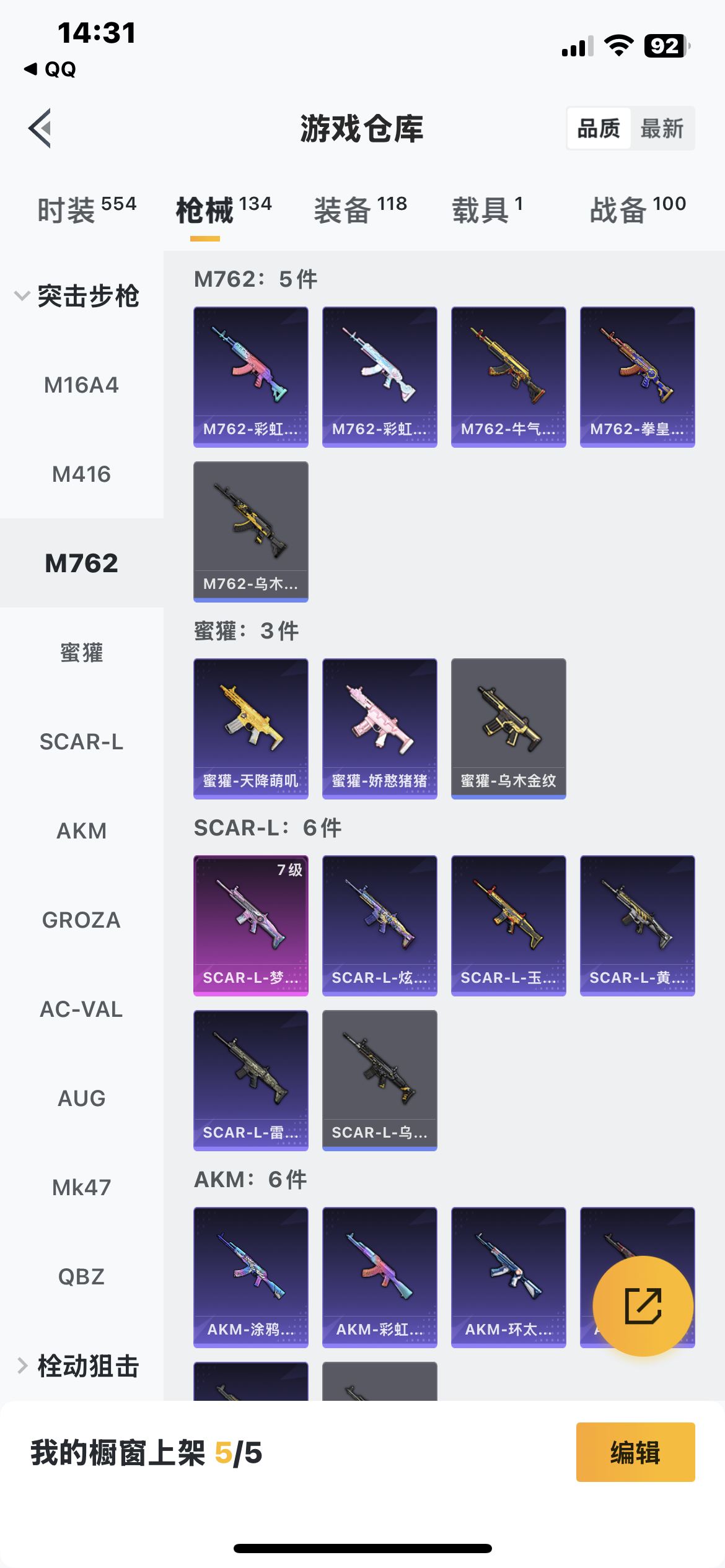Viewport: 725px width, 1568px height.
Task: View the 蜜獾-娇憨猪猪 skin
Action: 379,728
